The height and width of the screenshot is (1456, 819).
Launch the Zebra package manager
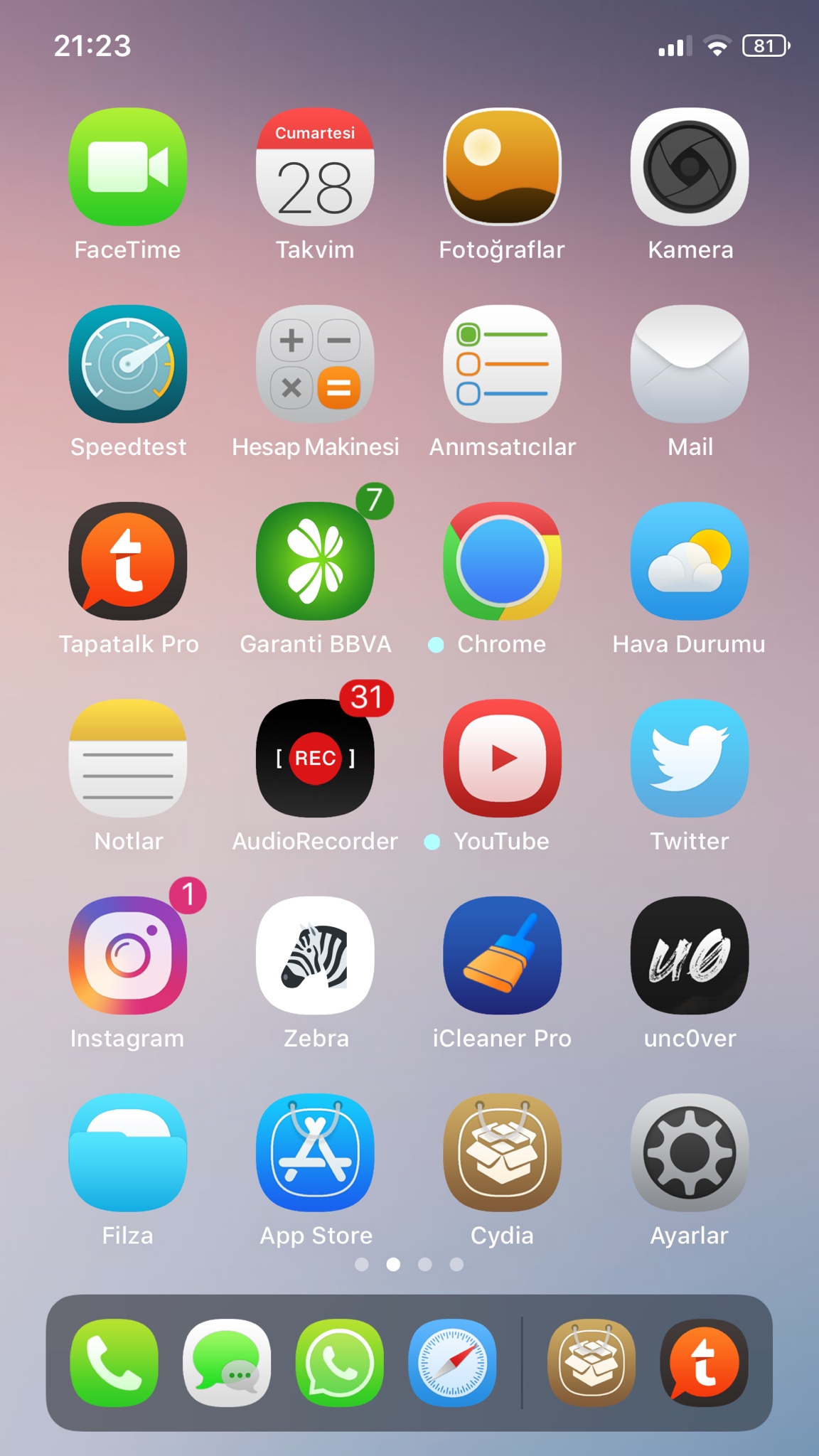point(315,955)
